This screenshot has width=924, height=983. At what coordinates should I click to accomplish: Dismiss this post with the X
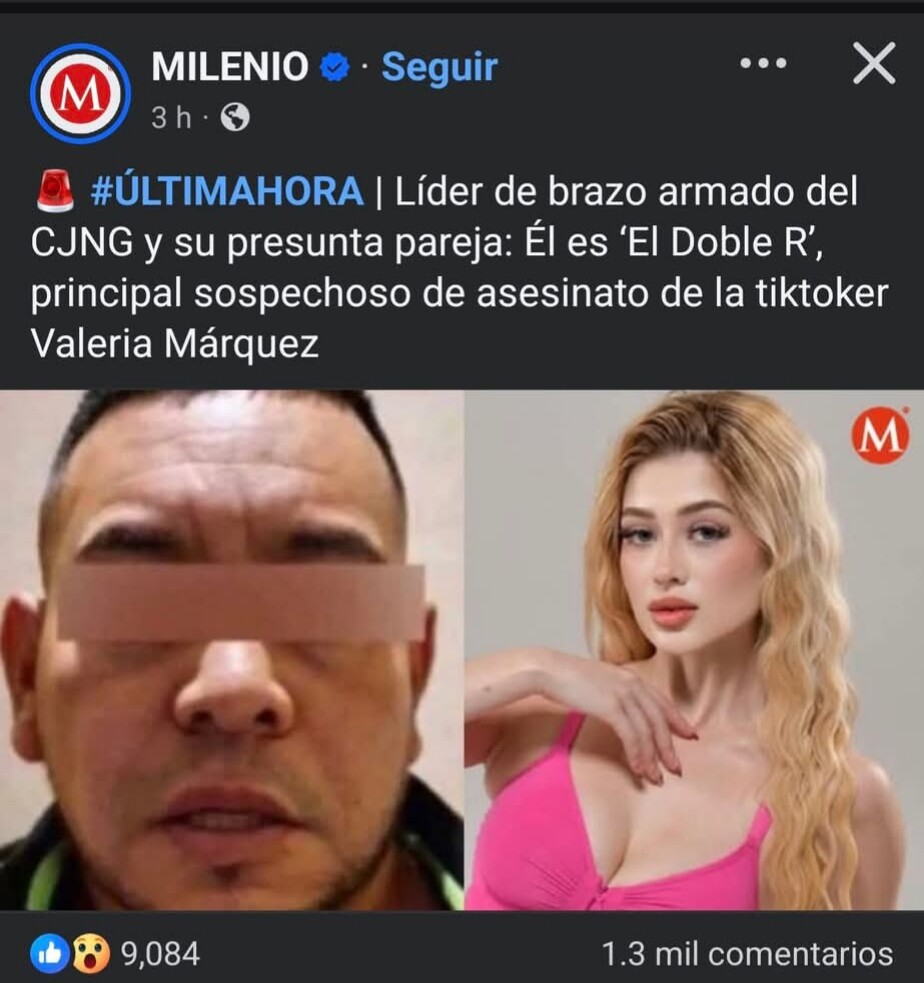tap(873, 65)
